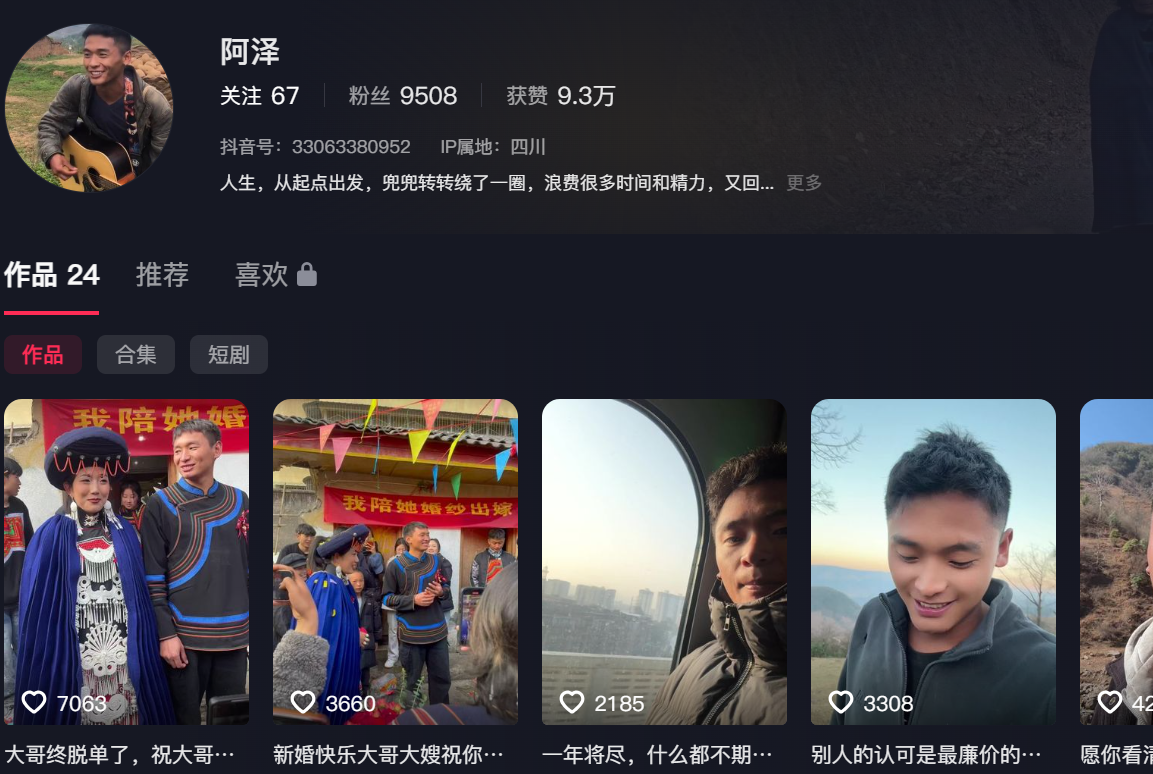The height and width of the screenshot is (774, 1153).
Task: Open the video 新婚快乐大哥大嫂
Action: click(395, 560)
